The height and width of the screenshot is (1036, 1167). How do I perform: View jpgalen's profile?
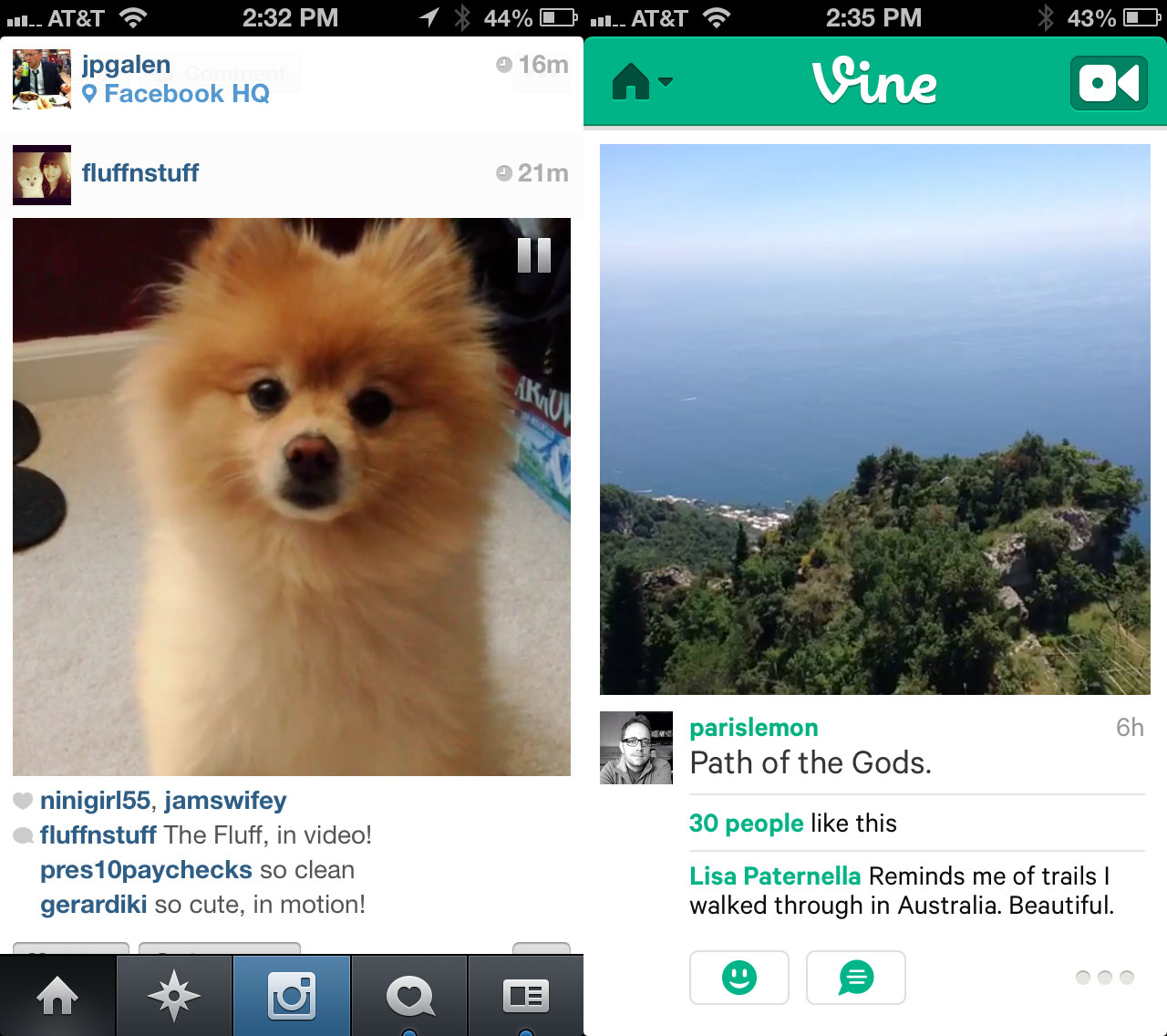click(x=126, y=65)
